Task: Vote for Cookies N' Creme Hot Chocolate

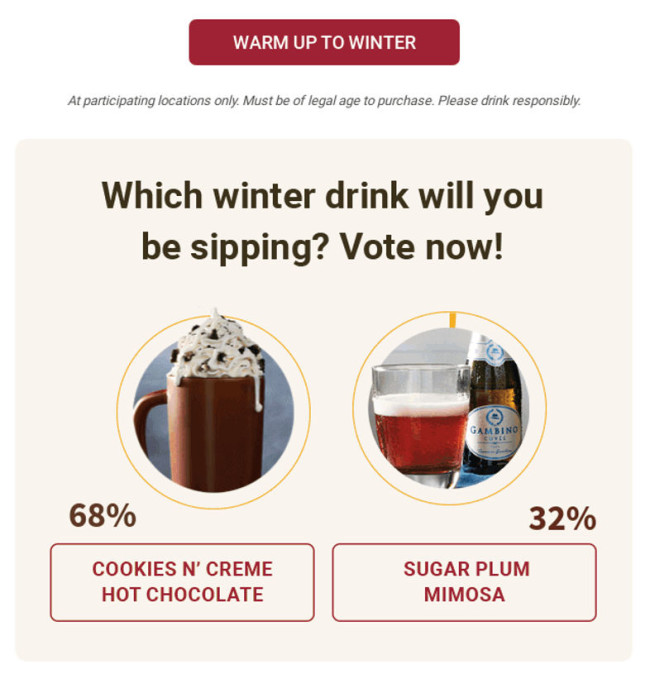Action: (x=182, y=582)
